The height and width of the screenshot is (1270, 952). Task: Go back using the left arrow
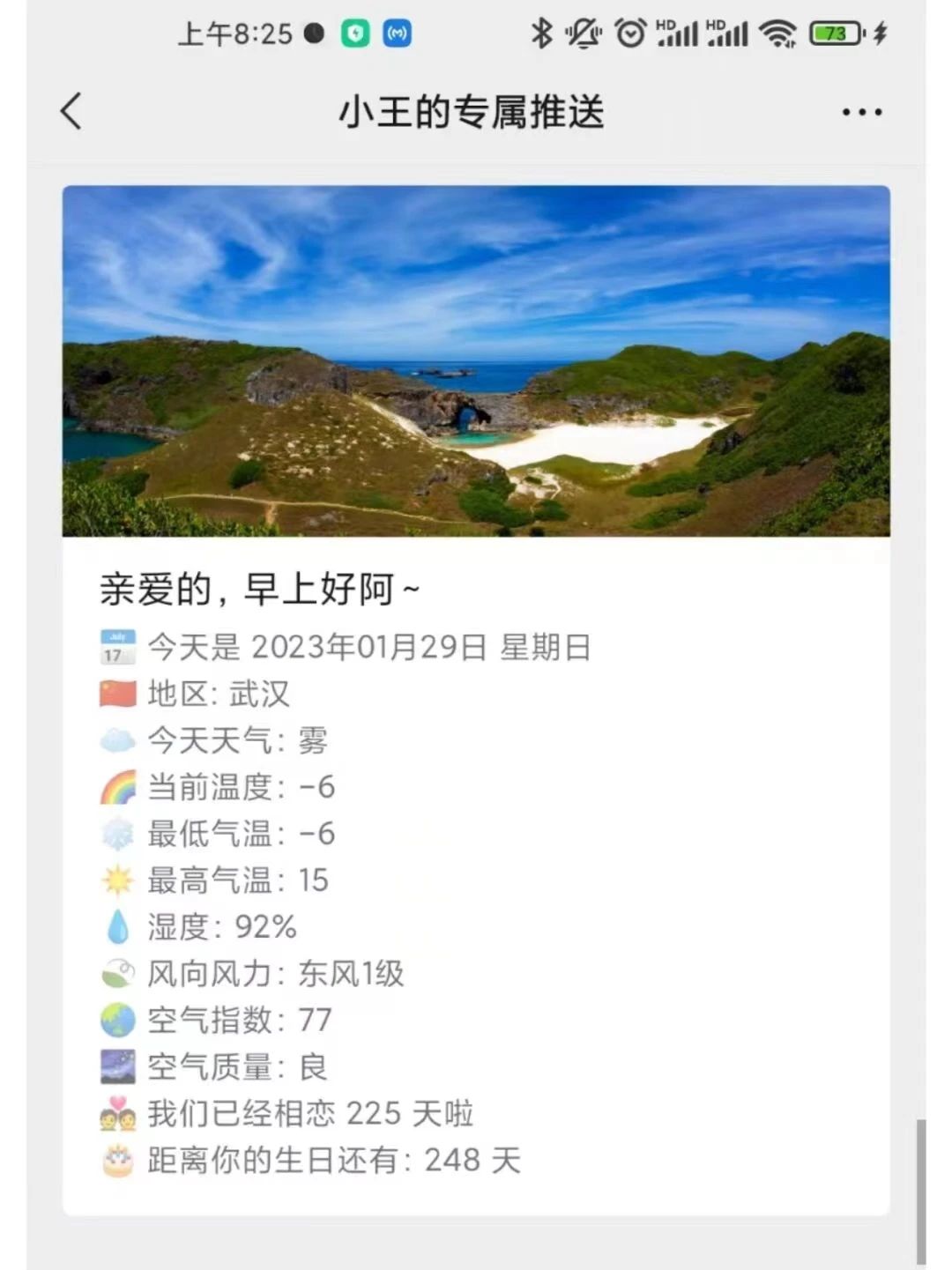click(x=71, y=112)
